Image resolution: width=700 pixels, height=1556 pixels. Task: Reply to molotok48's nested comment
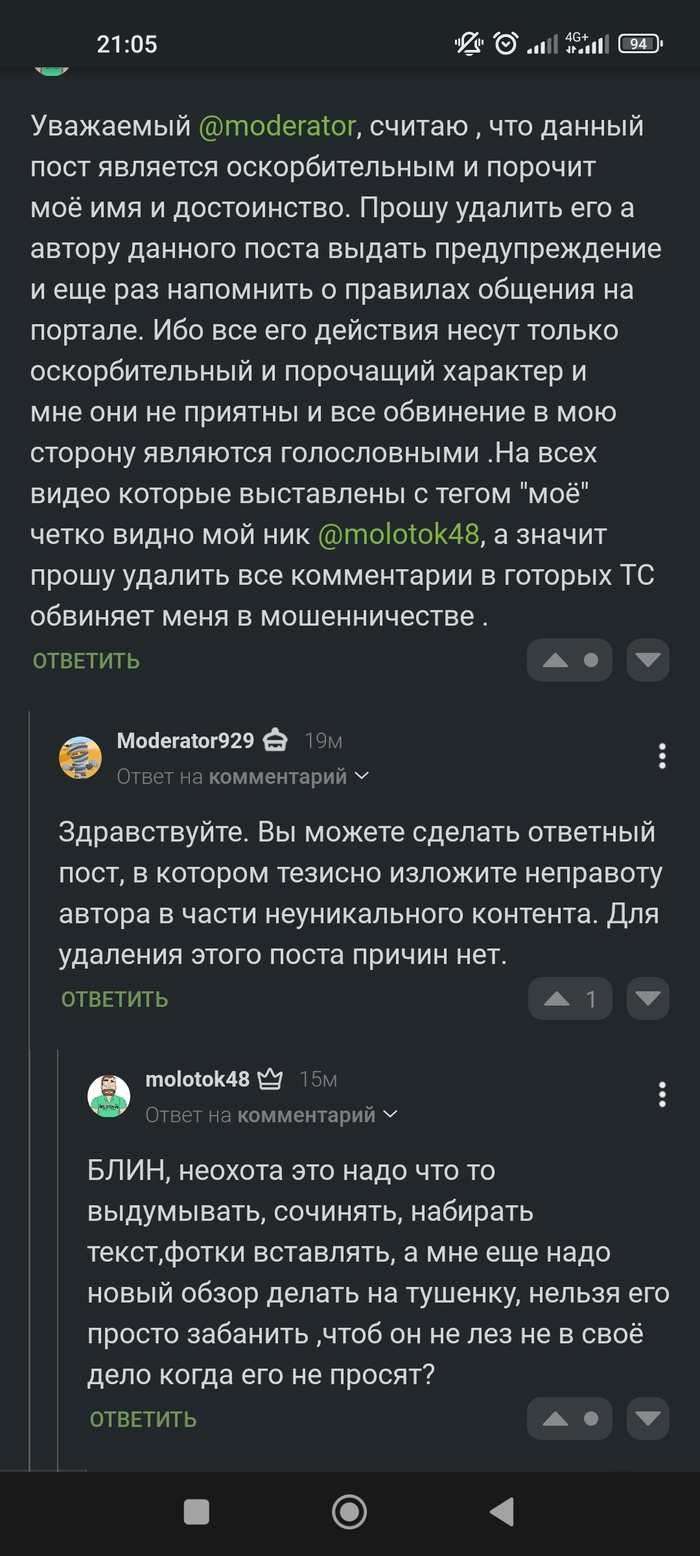143,1419
